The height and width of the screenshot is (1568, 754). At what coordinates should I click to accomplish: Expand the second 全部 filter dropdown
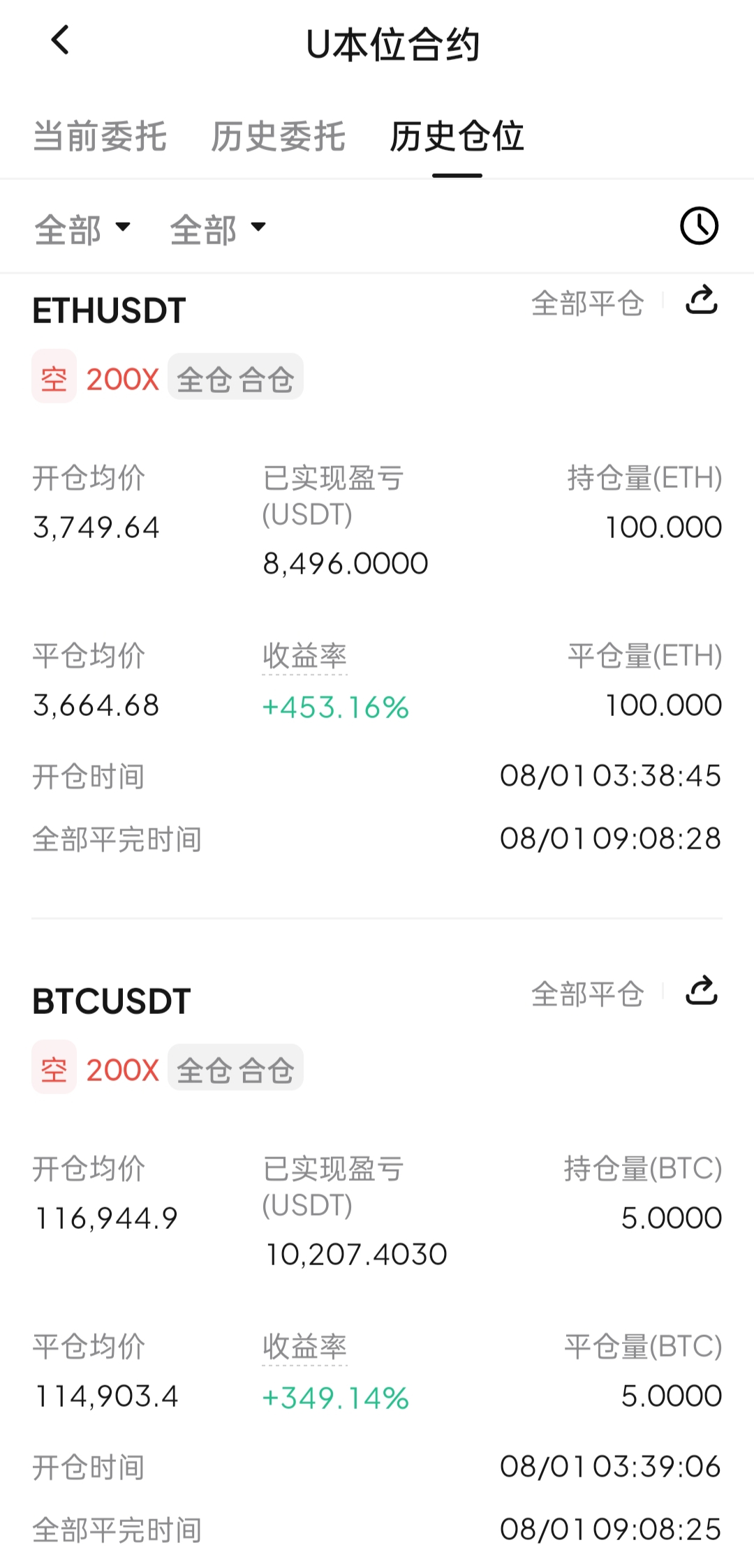(218, 229)
